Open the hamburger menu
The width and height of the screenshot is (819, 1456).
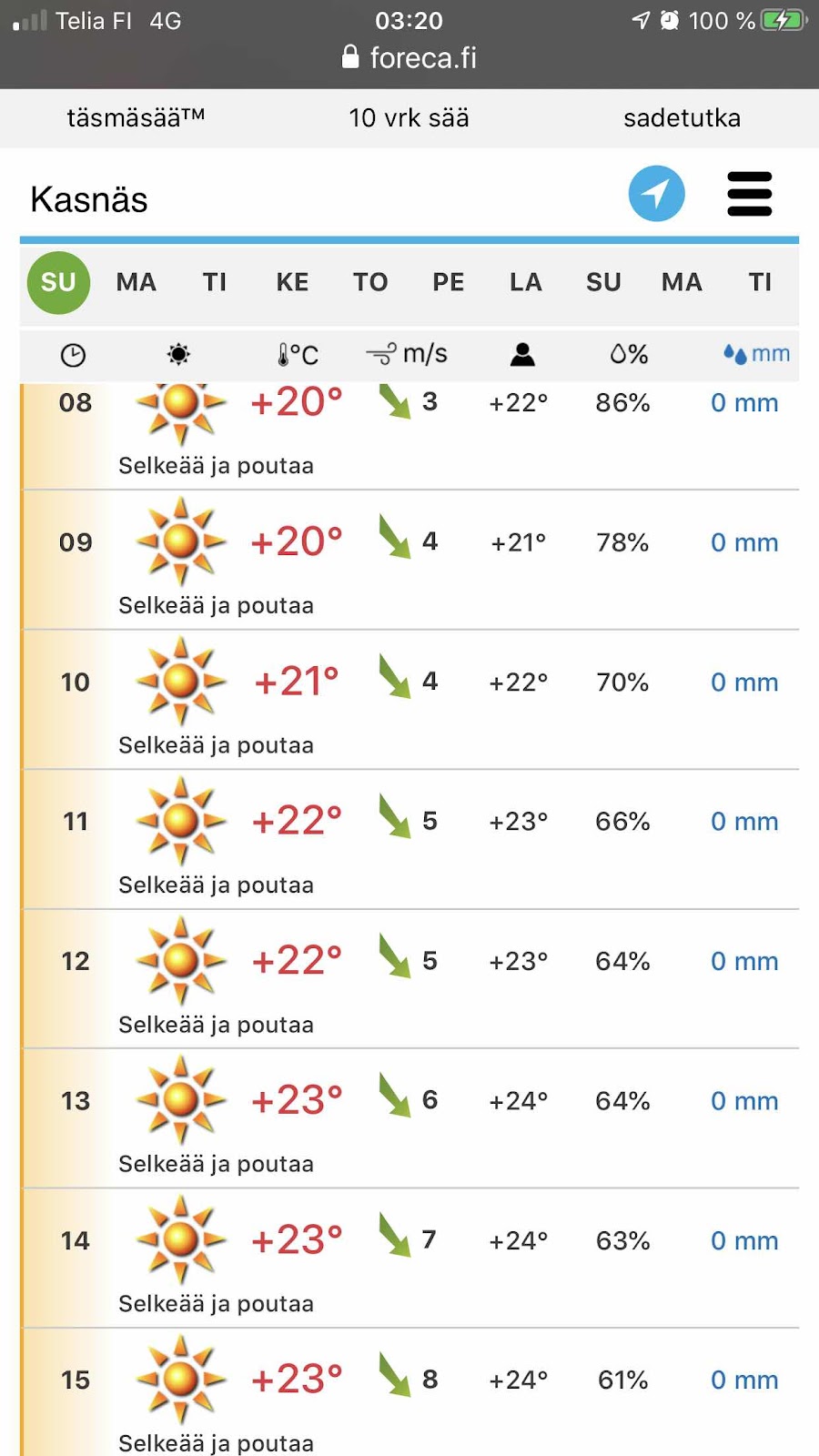point(750,194)
